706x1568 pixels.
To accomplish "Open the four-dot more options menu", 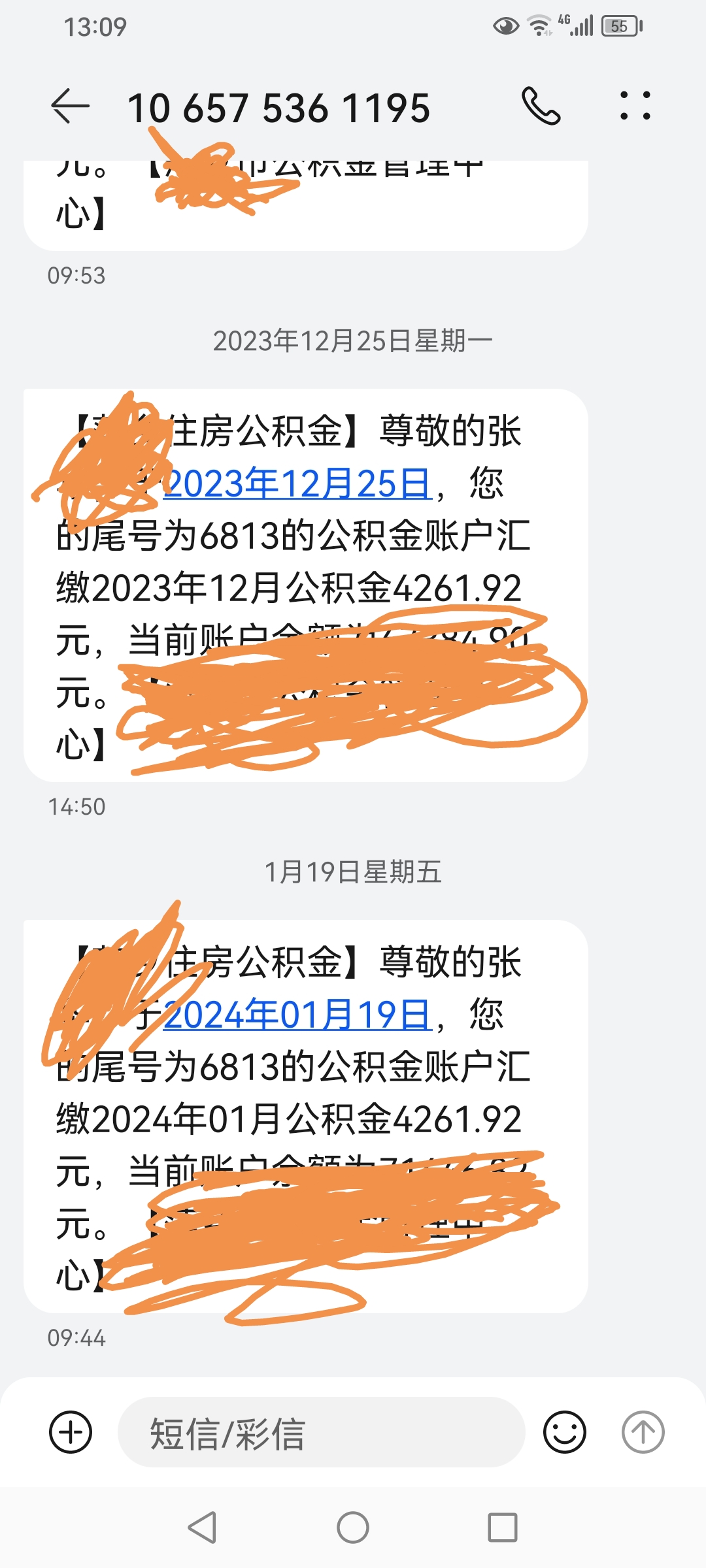I will point(635,106).
